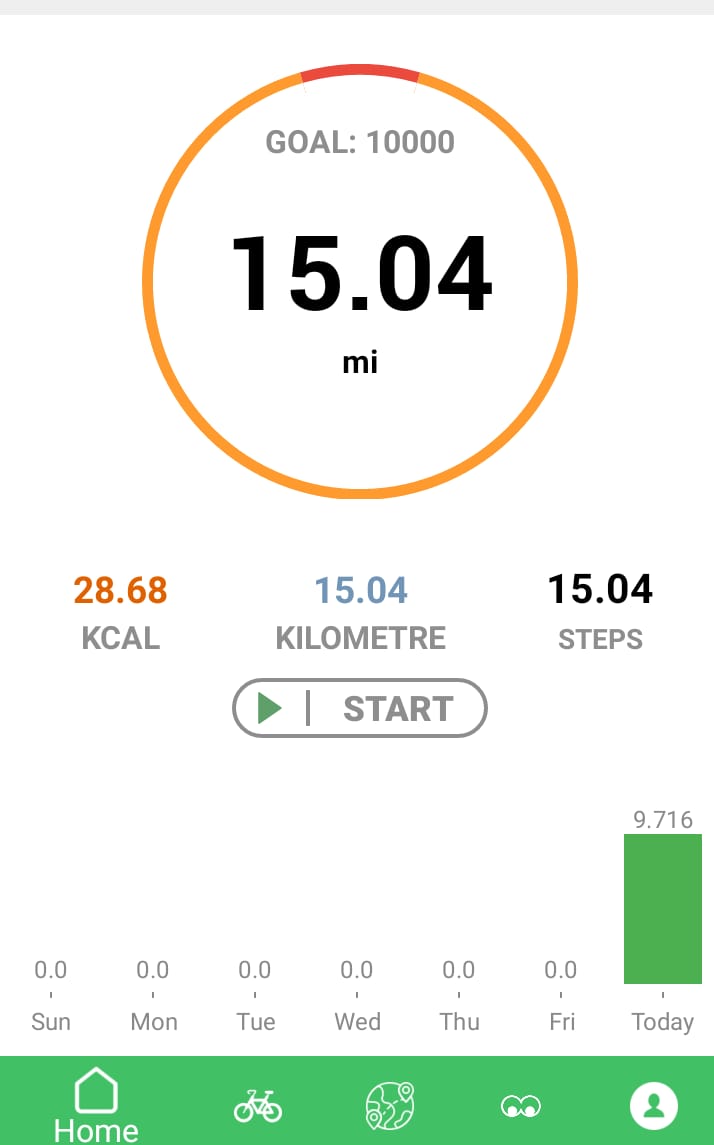Screen dimensions: 714x1145
Task: Start activity tracking with the START button
Action: coord(359,708)
